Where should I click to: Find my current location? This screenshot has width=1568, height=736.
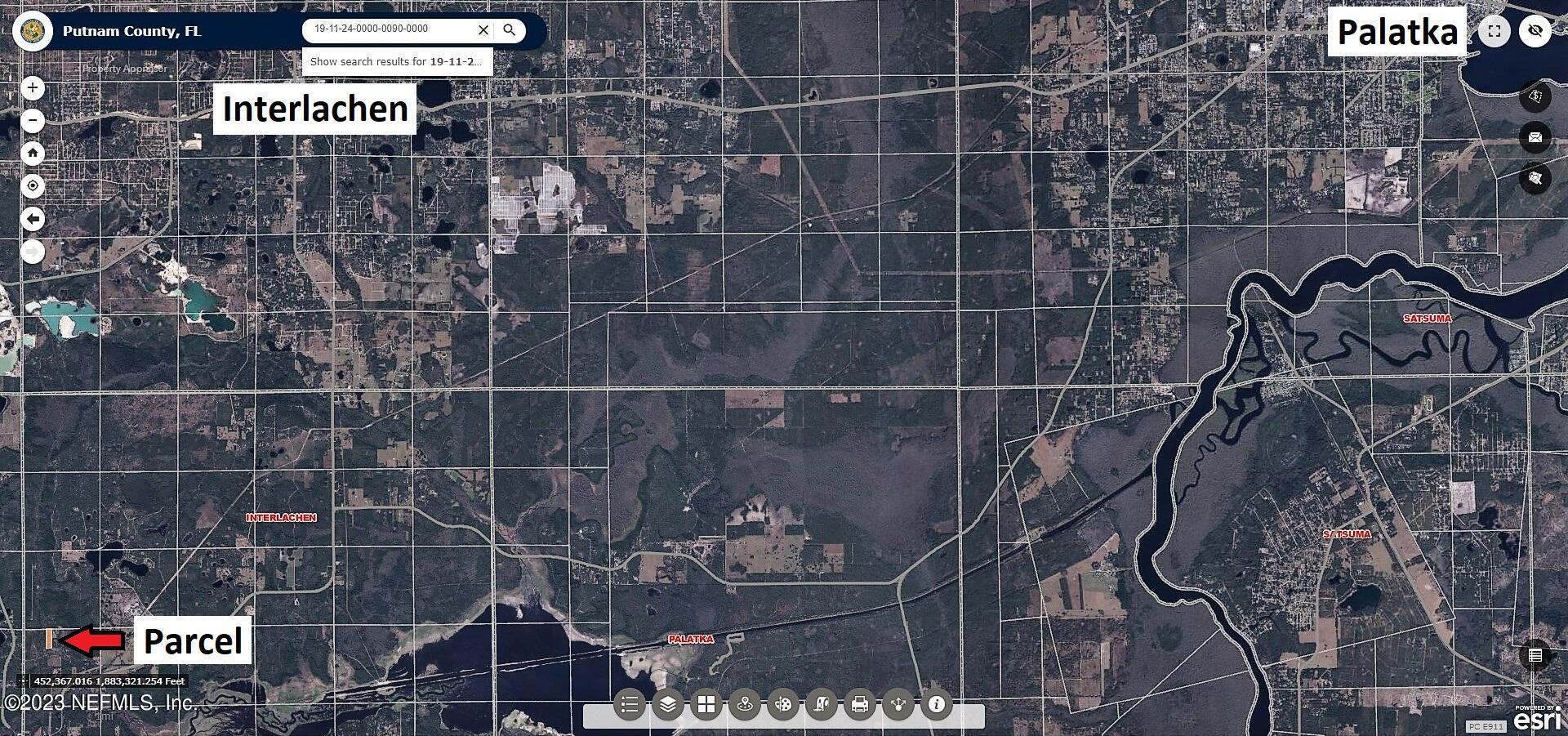click(33, 186)
